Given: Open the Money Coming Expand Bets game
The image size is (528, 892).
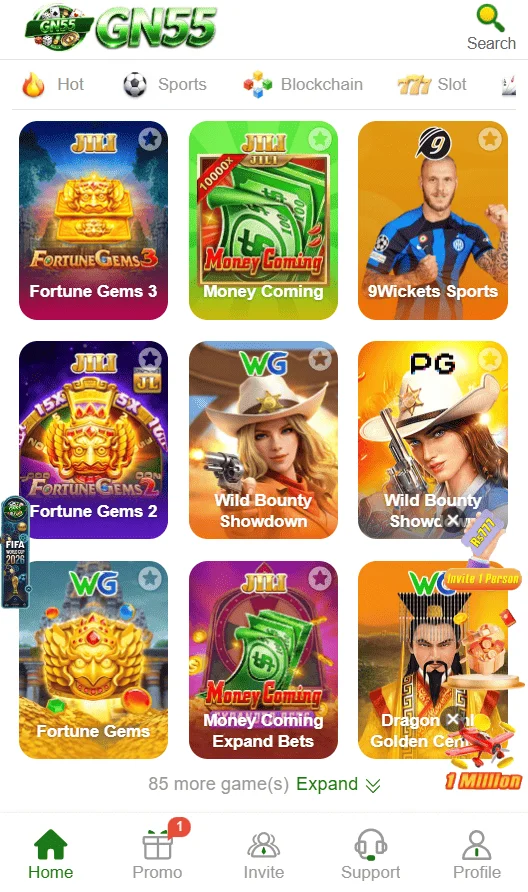Looking at the screenshot, I should (x=263, y=660).
